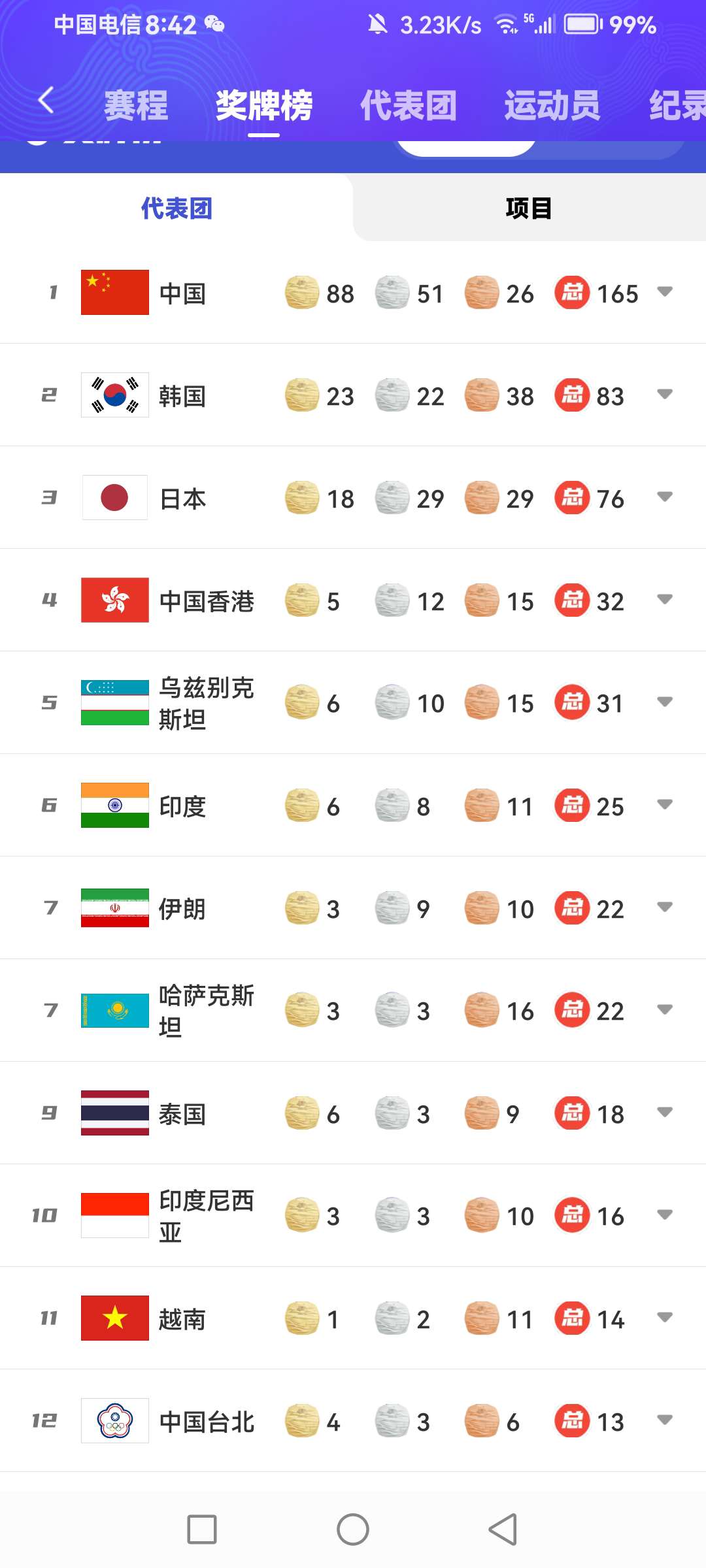
Task: Expand the 印度 medal details
Action: (665, 805)
